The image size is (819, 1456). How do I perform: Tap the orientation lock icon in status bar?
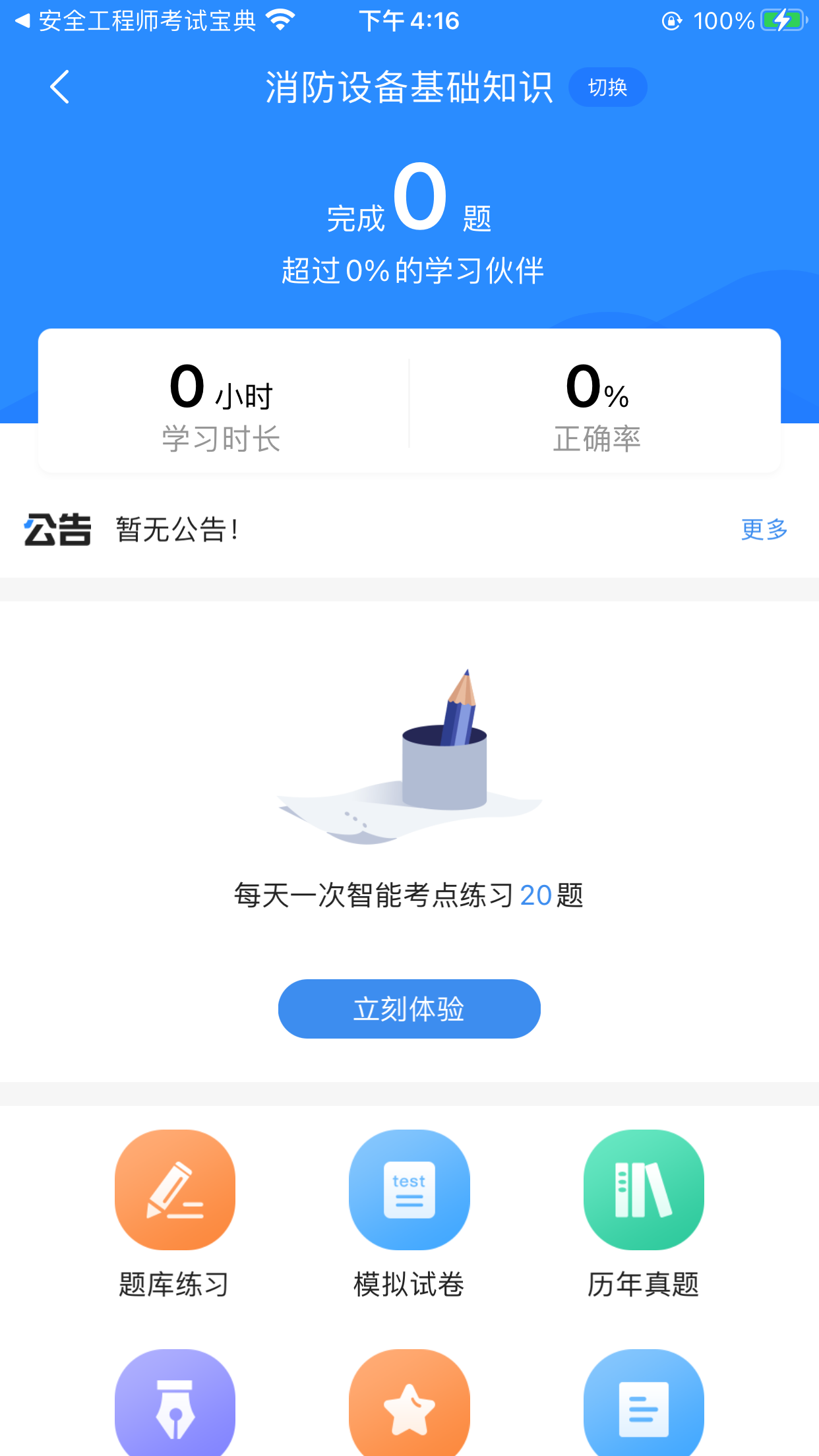point(671,21)
